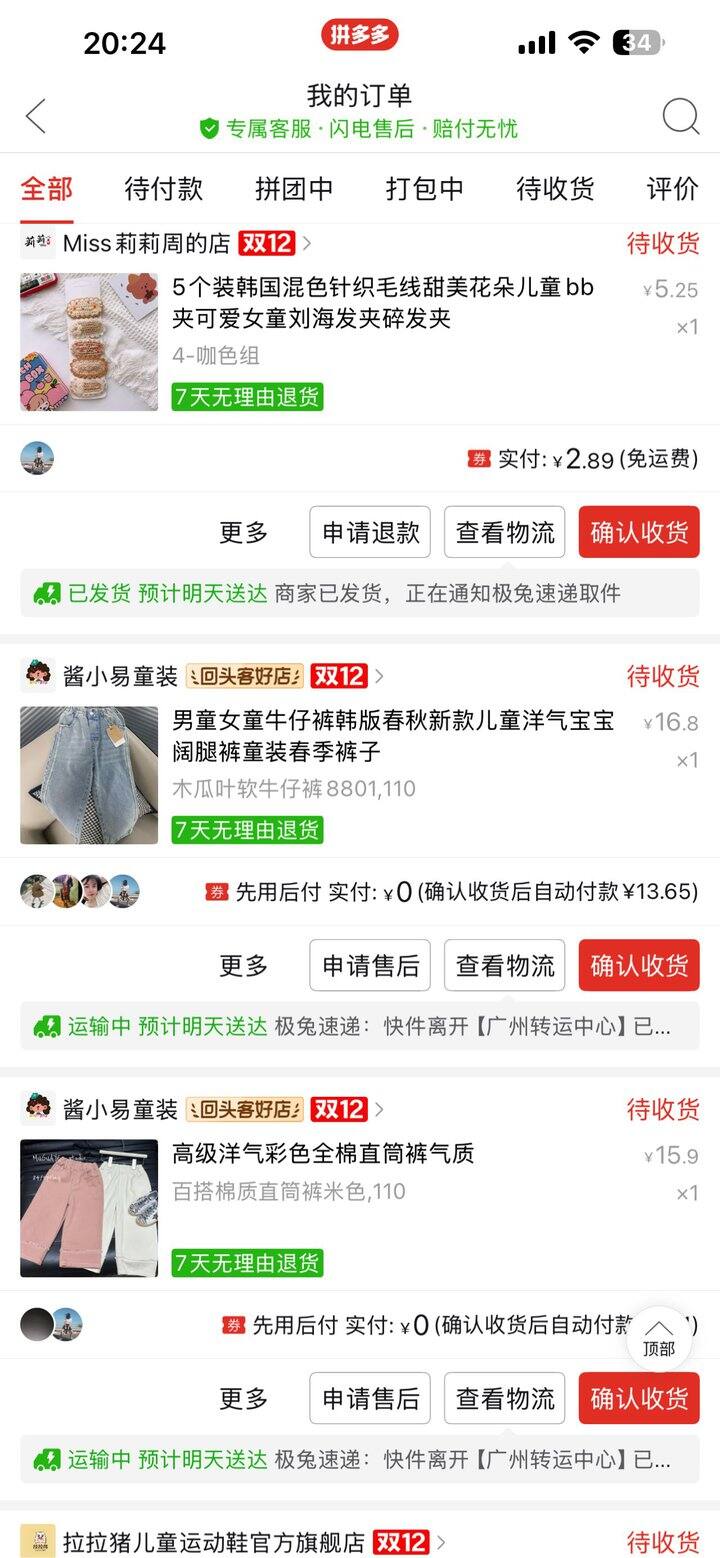The image size is (720, 1558).
Task: Open order search magnifier
Action: click(680, 116)
